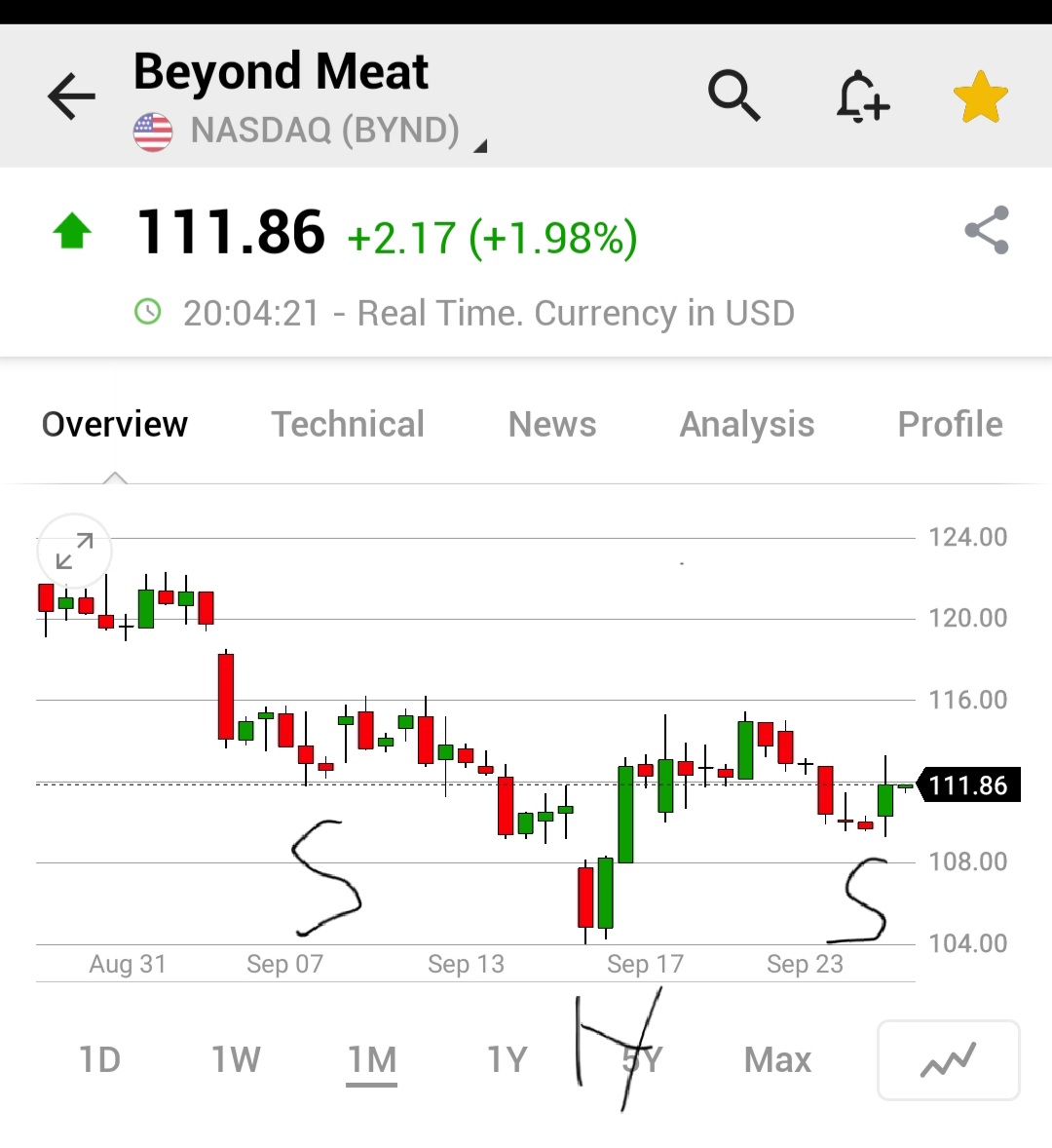Switch chart to the 5Y range
The height and width of the screenshot is (1148, 1052).
[642, 1059]
